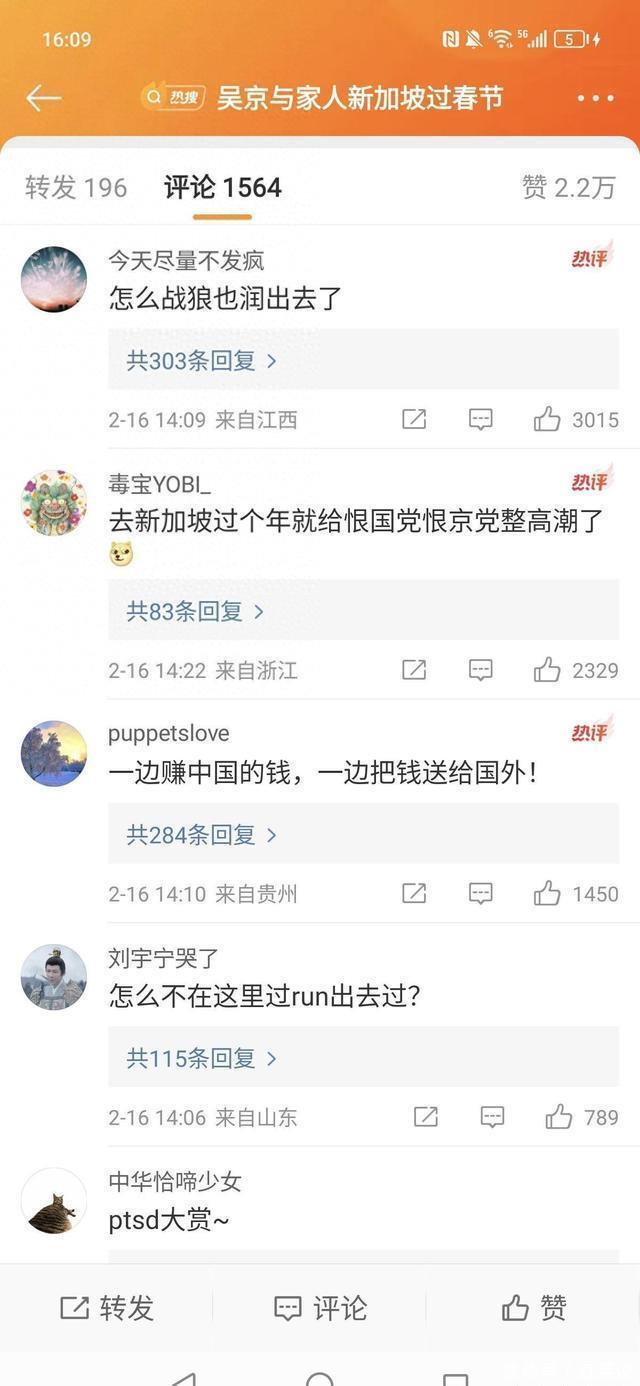Share the comment from 毒宝YOBI_
Image resolution: width=640 pixels, height=1386 pixels.
414,670
